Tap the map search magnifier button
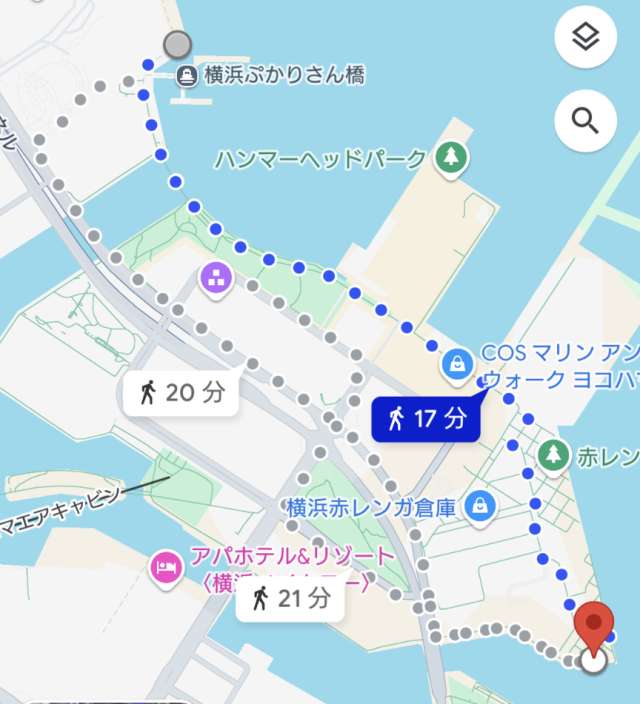 tap(585, 121)
